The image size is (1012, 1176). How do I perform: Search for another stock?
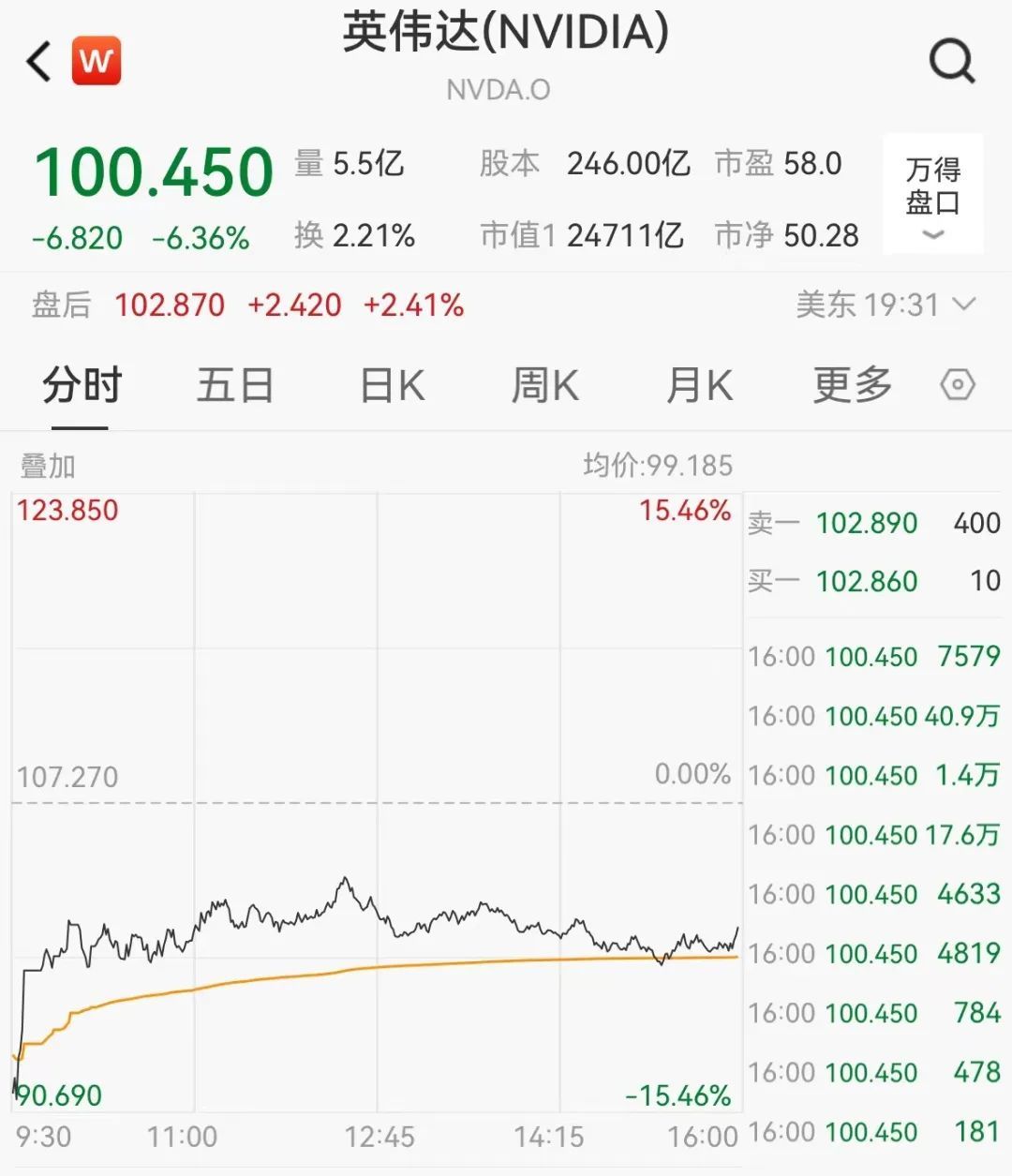951,62
